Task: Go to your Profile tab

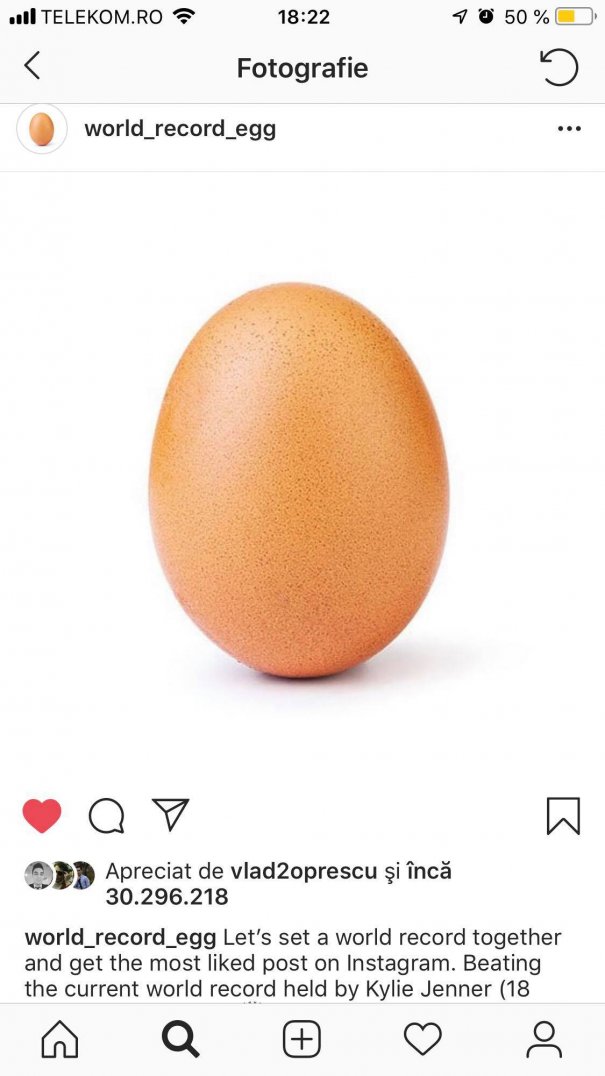Action: tap(544, 1040)
